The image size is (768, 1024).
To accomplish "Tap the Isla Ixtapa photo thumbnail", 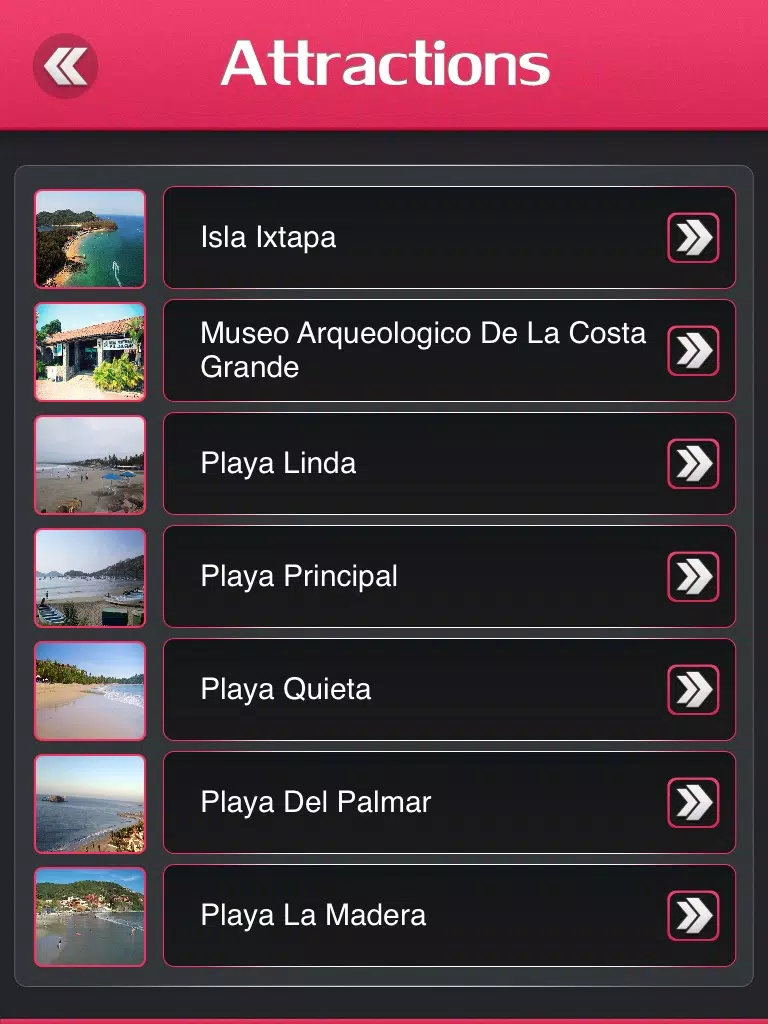I will pyautogui.click(x=90, y=238).
